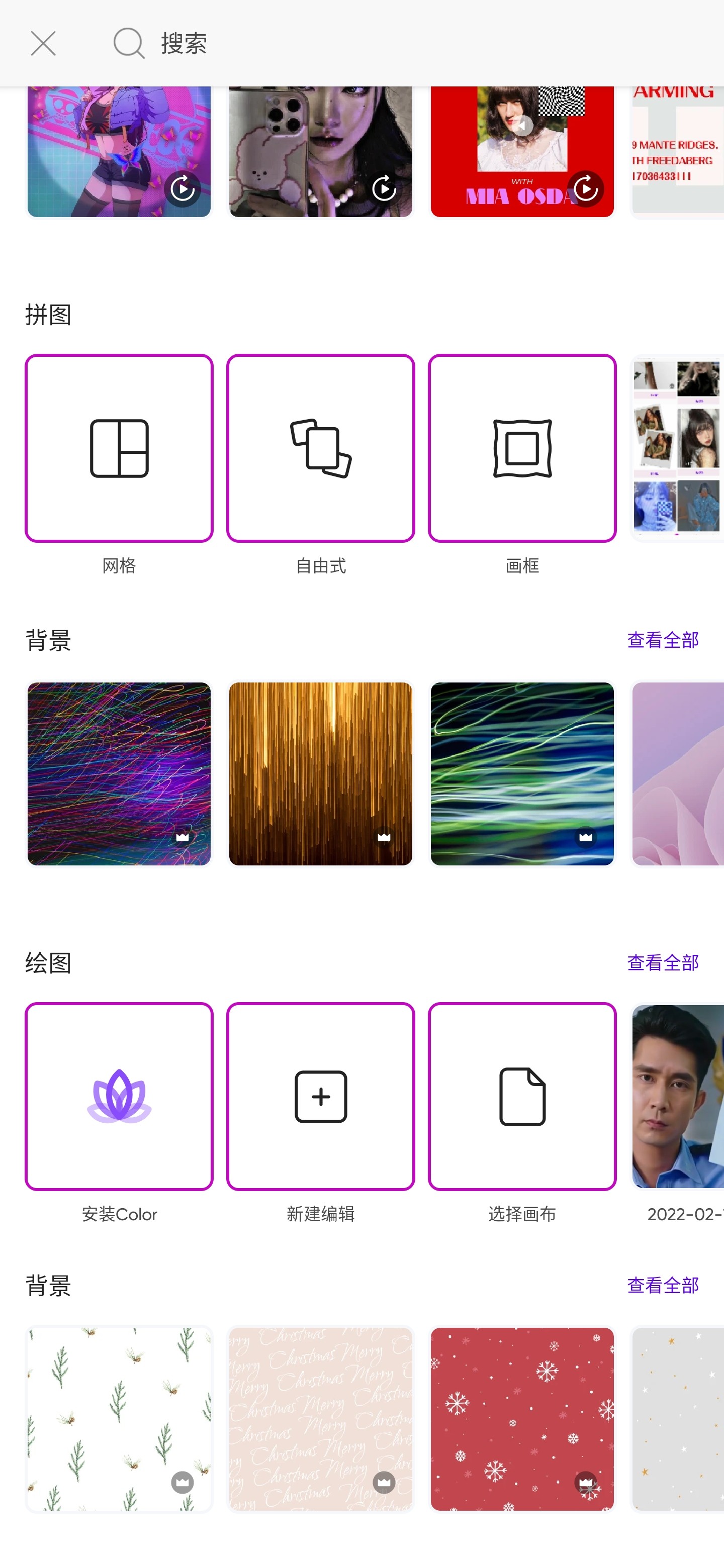Image resolution: width=724 pixels, height=1568 pixels.
Task: Select the pine branch pattern background
Action: (x=119, y=1418)
